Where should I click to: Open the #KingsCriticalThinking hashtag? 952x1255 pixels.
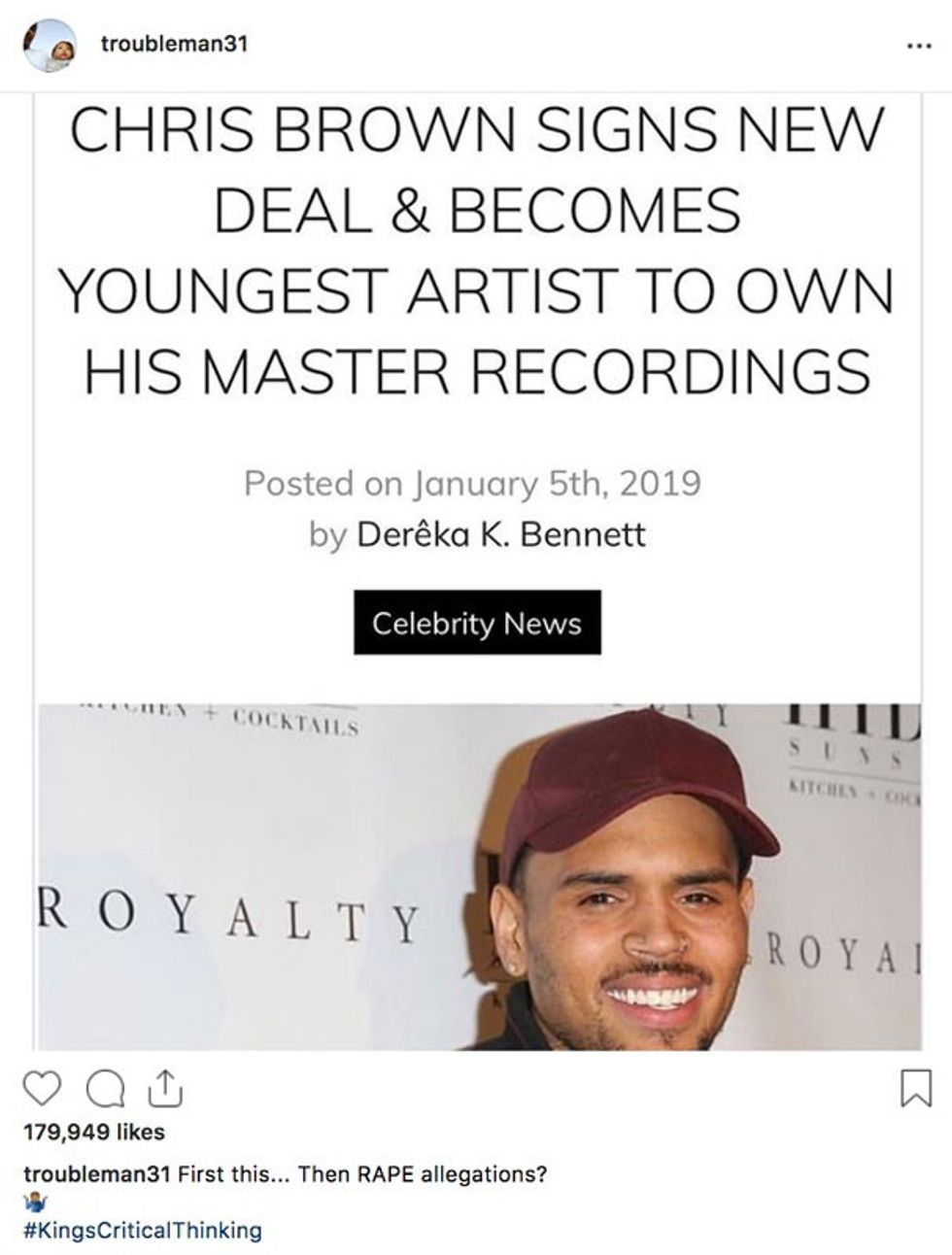click(142, 1231)
